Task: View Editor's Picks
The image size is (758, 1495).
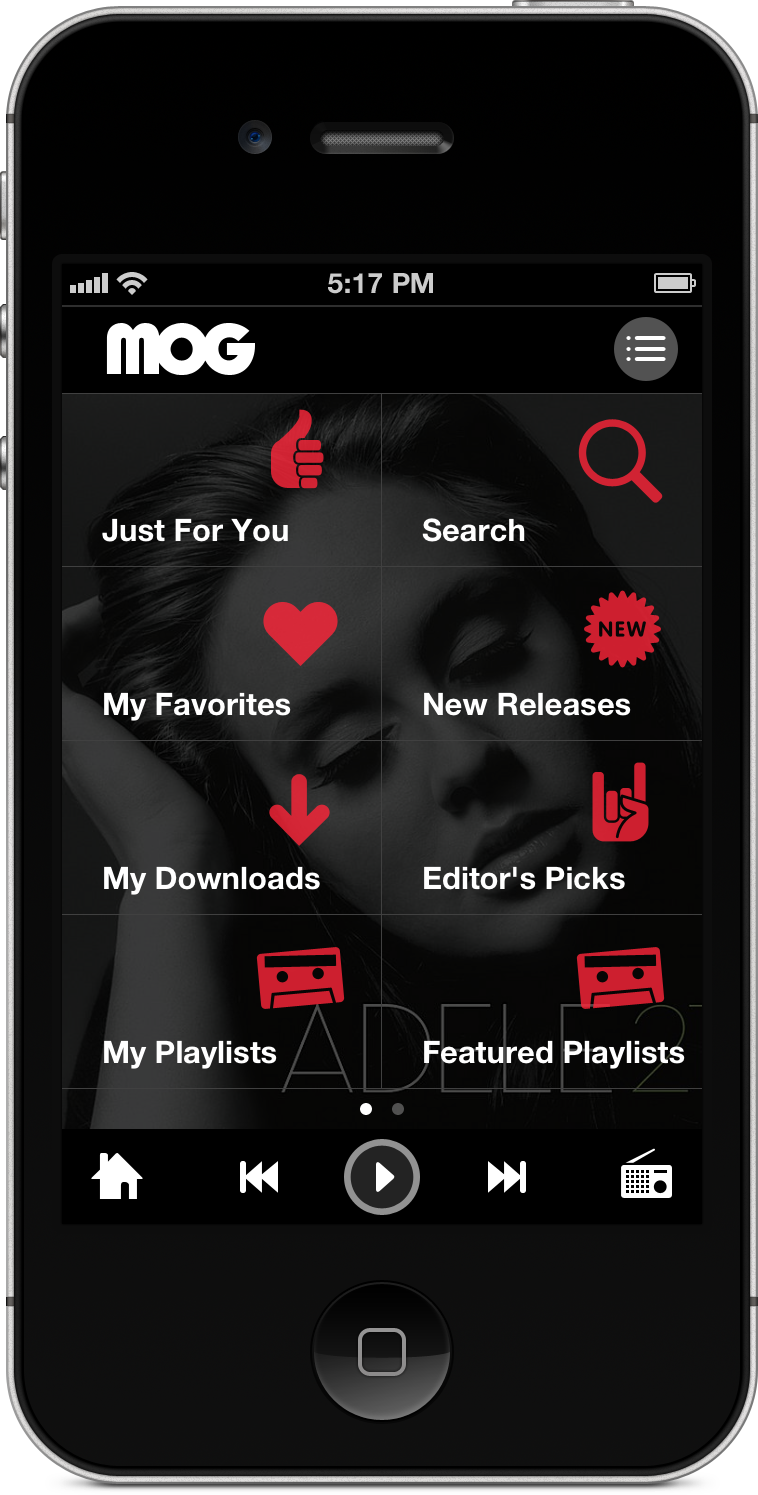Action: point(541,830)
